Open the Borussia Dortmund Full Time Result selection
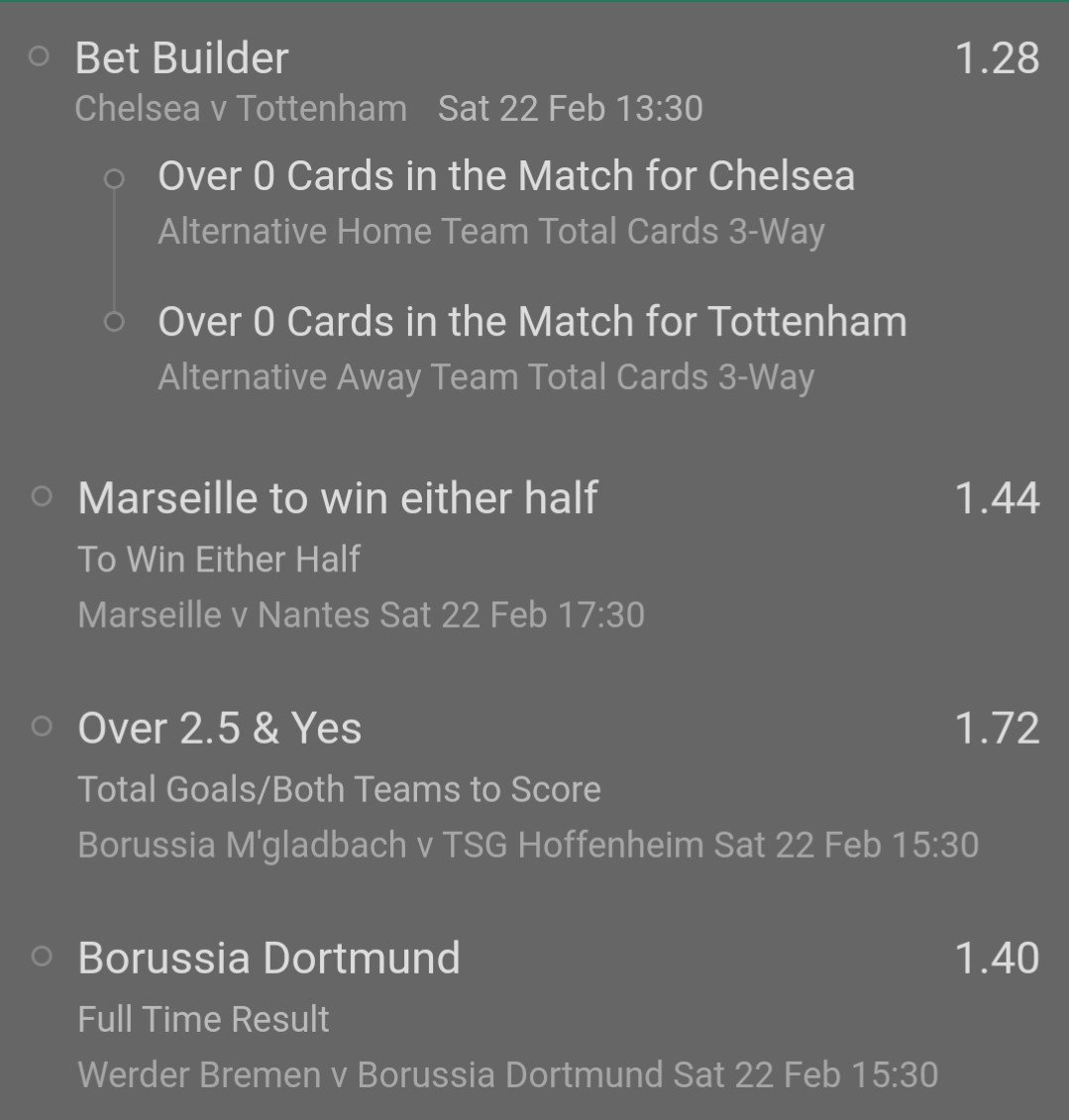Image resolution: width=1069 pixels, height=1120 pixels. coord(268,959)
